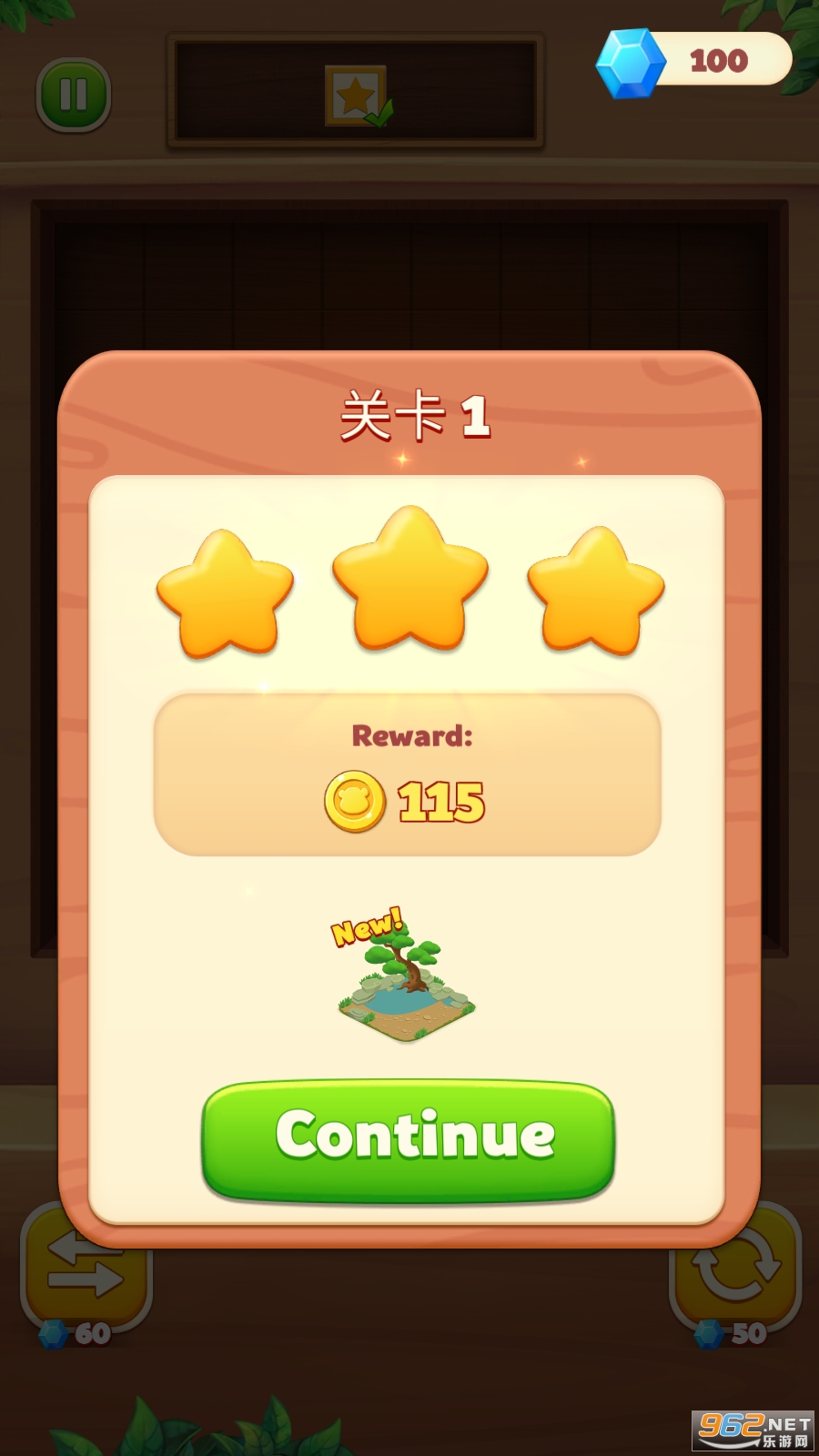
Task: Use the swap power-up costing 60 gems
Action: (x=86, y=1277)
